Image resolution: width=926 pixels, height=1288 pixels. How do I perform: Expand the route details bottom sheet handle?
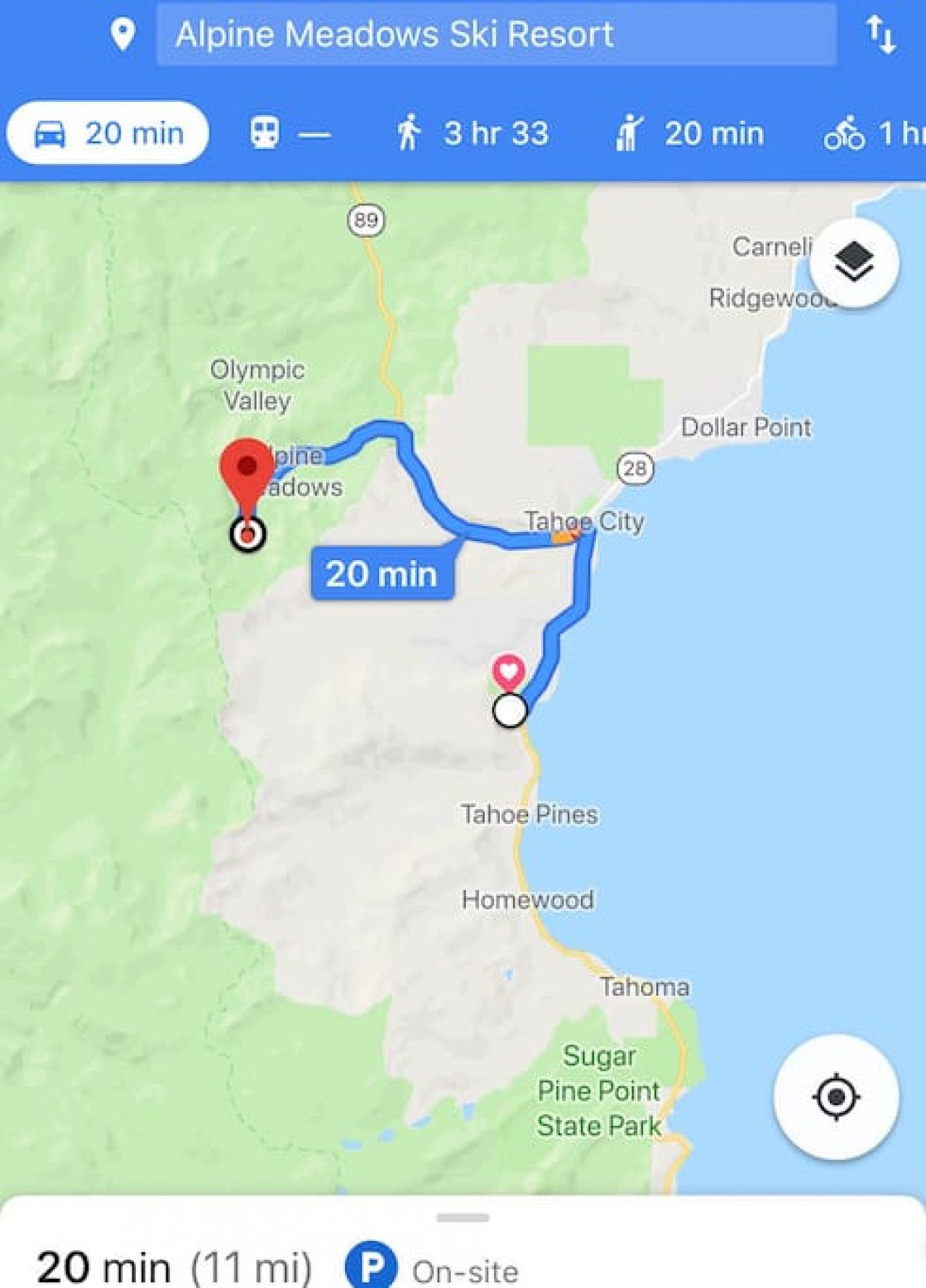click(463, 1218)
